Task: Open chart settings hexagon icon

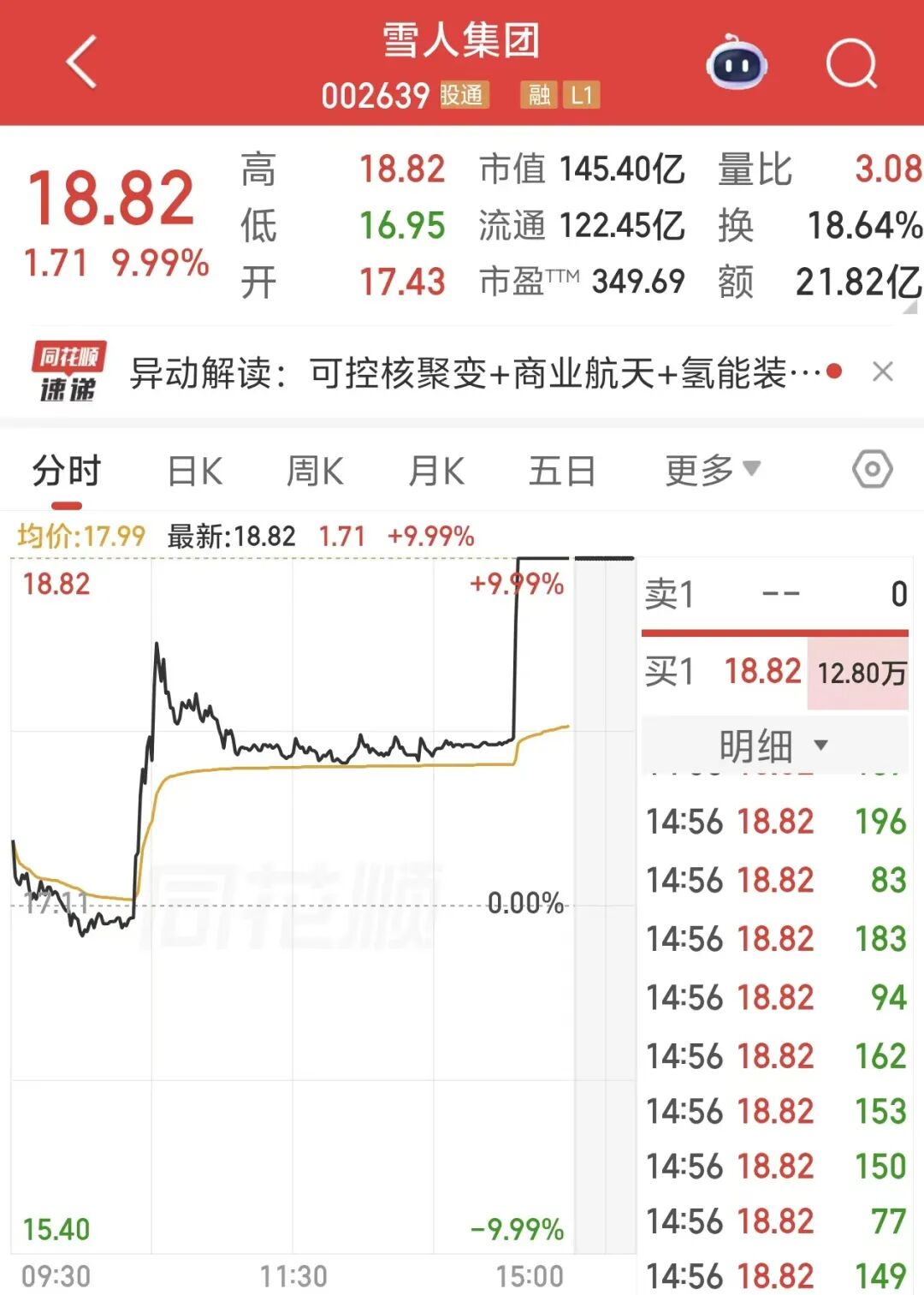Action: point(872,469)
